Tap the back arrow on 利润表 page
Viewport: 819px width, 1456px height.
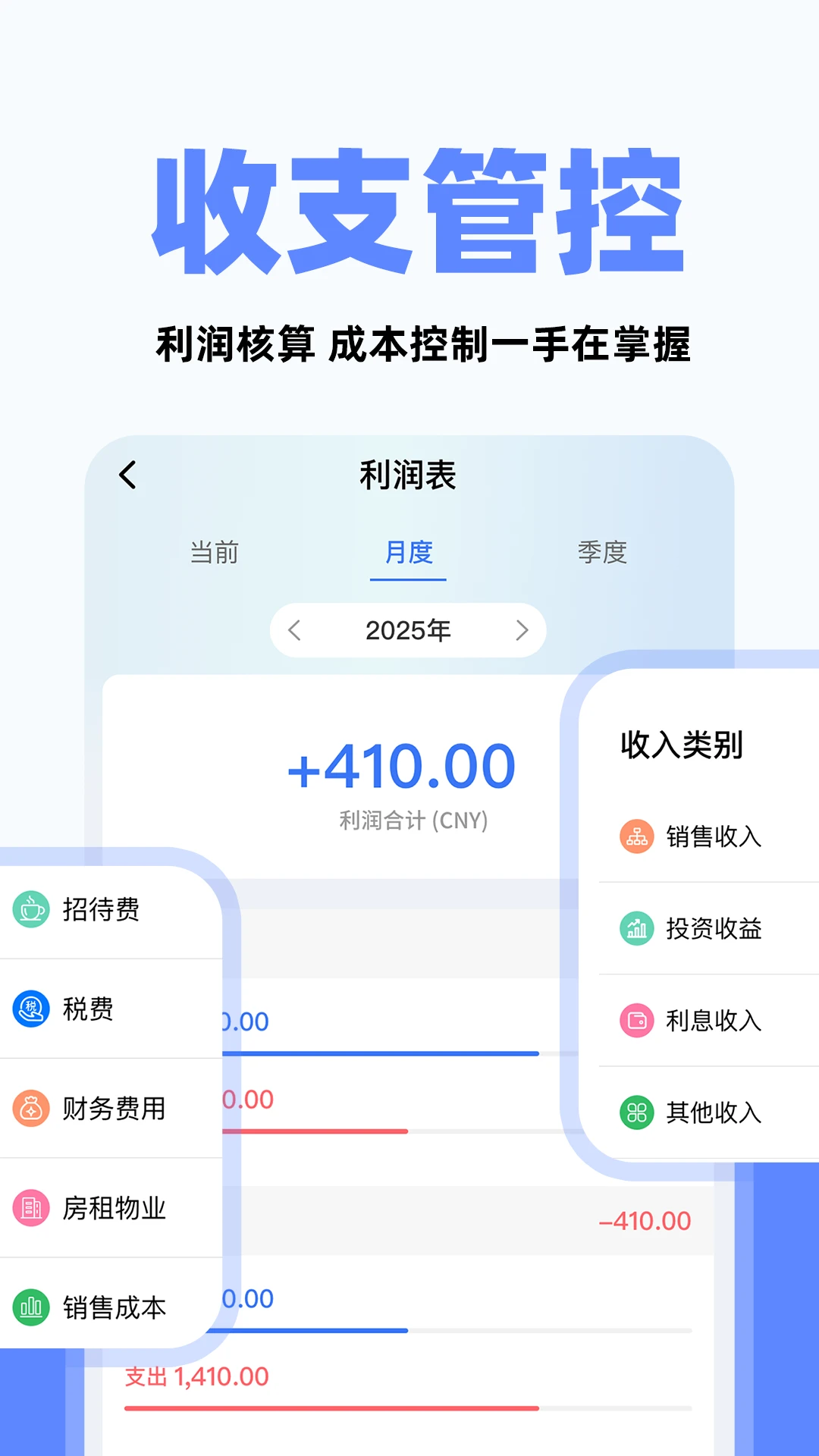tap(127, 474)
